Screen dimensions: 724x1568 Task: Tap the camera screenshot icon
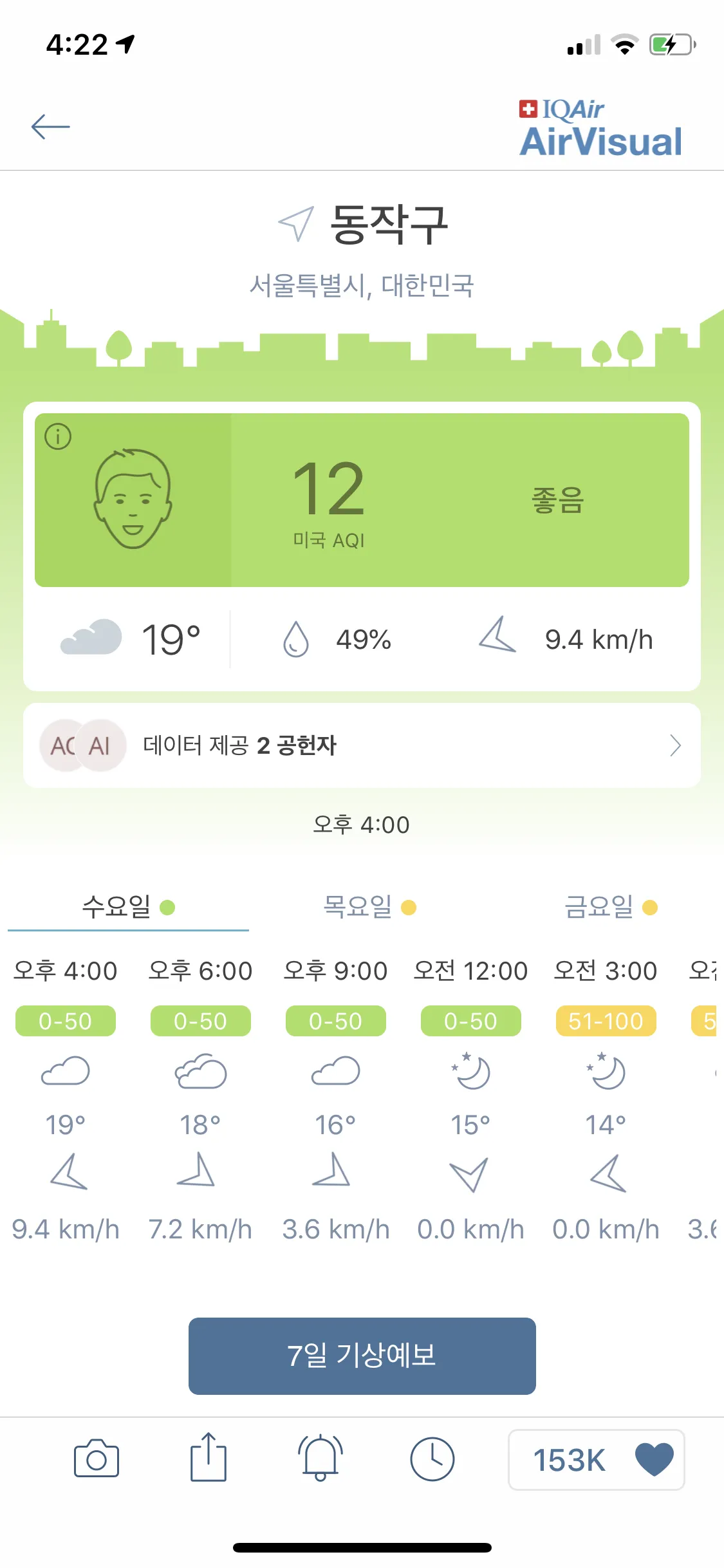97,1459
